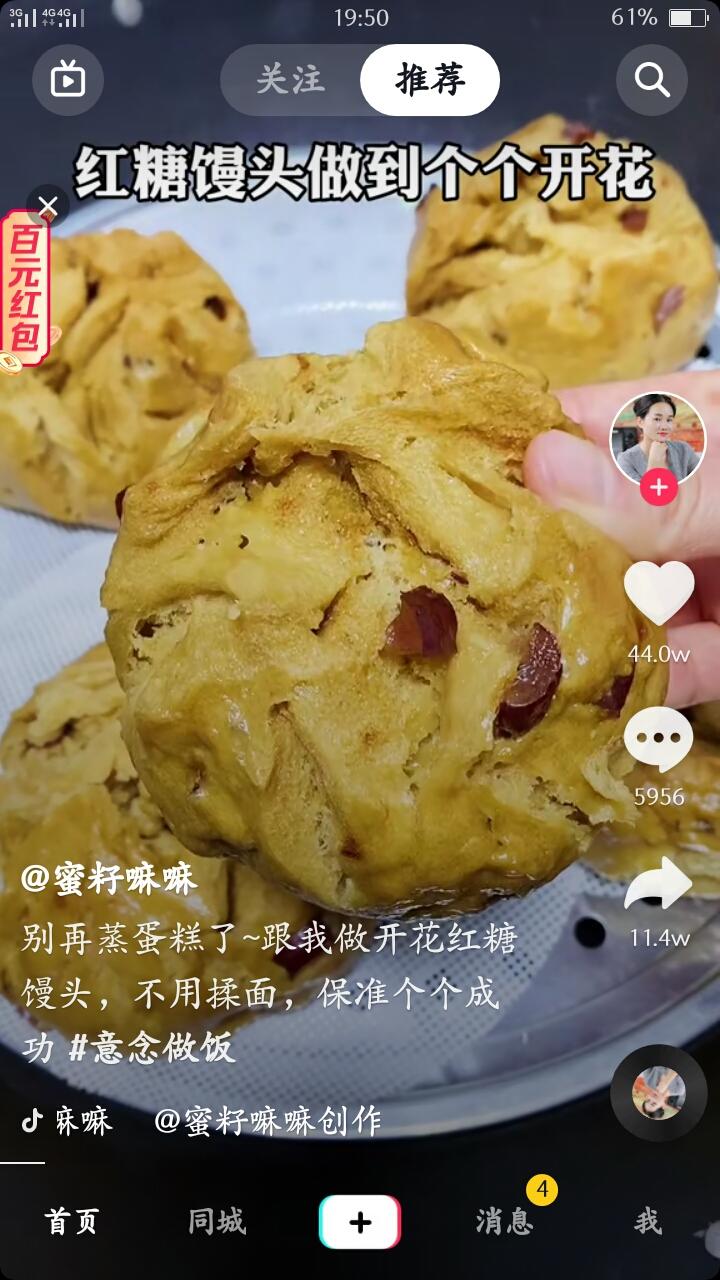This screenshot has width=720, height=1280.
Task: Open the #意念做饭 hashtag
Action: [x=152, y=1047]
